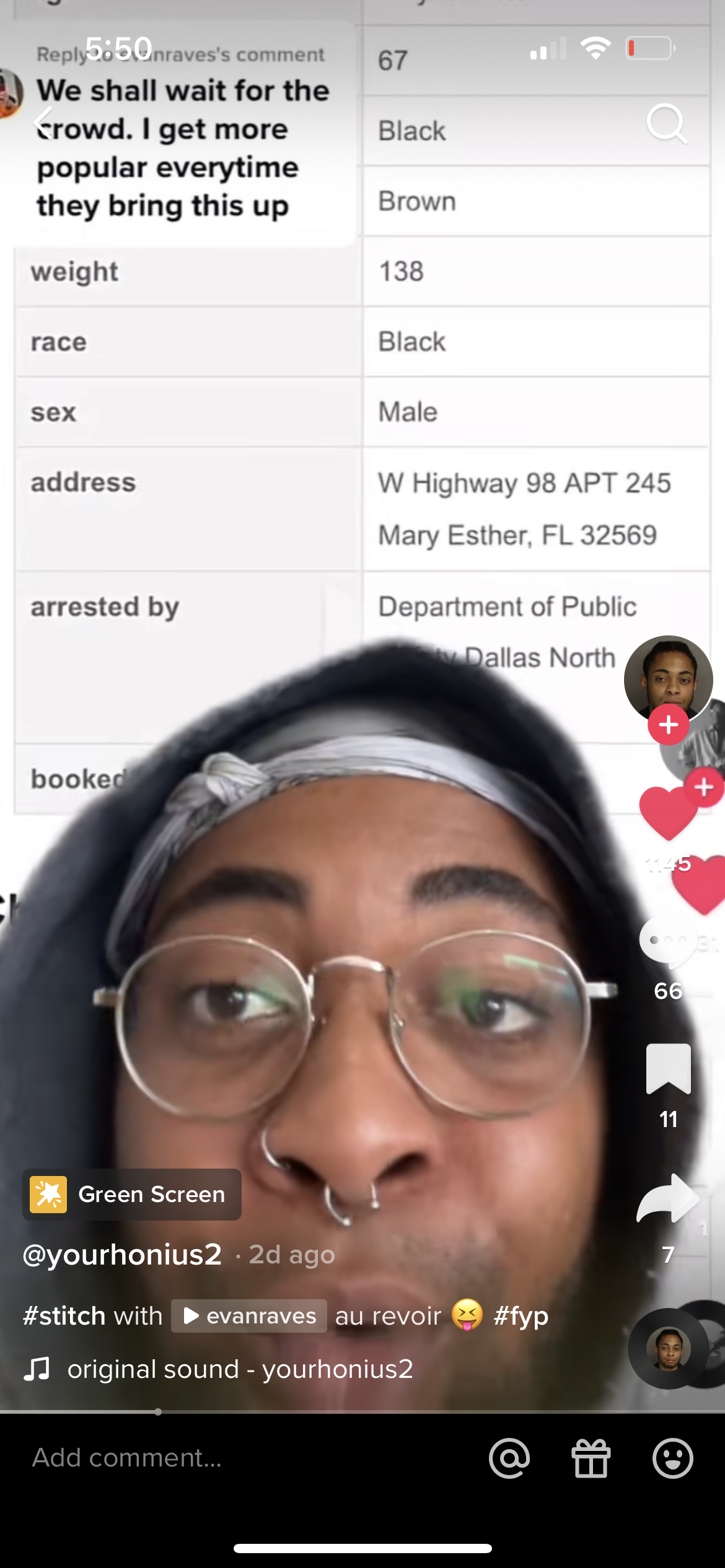Screen dimensions: 725x1568
Task: Like this video with the heart
Action: tap(668, 813)
